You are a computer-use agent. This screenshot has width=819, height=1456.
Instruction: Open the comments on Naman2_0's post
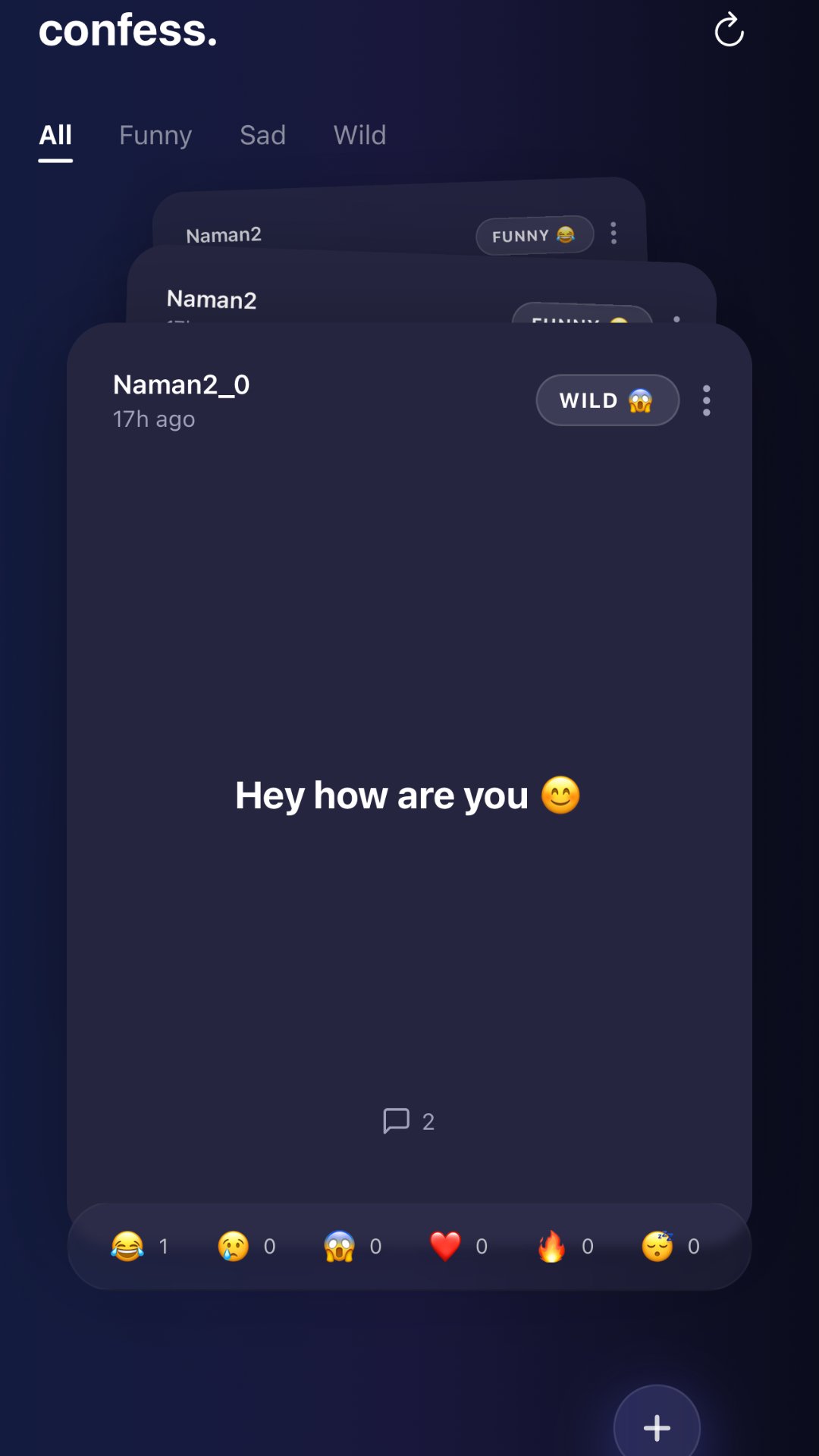pos(406,1121)
